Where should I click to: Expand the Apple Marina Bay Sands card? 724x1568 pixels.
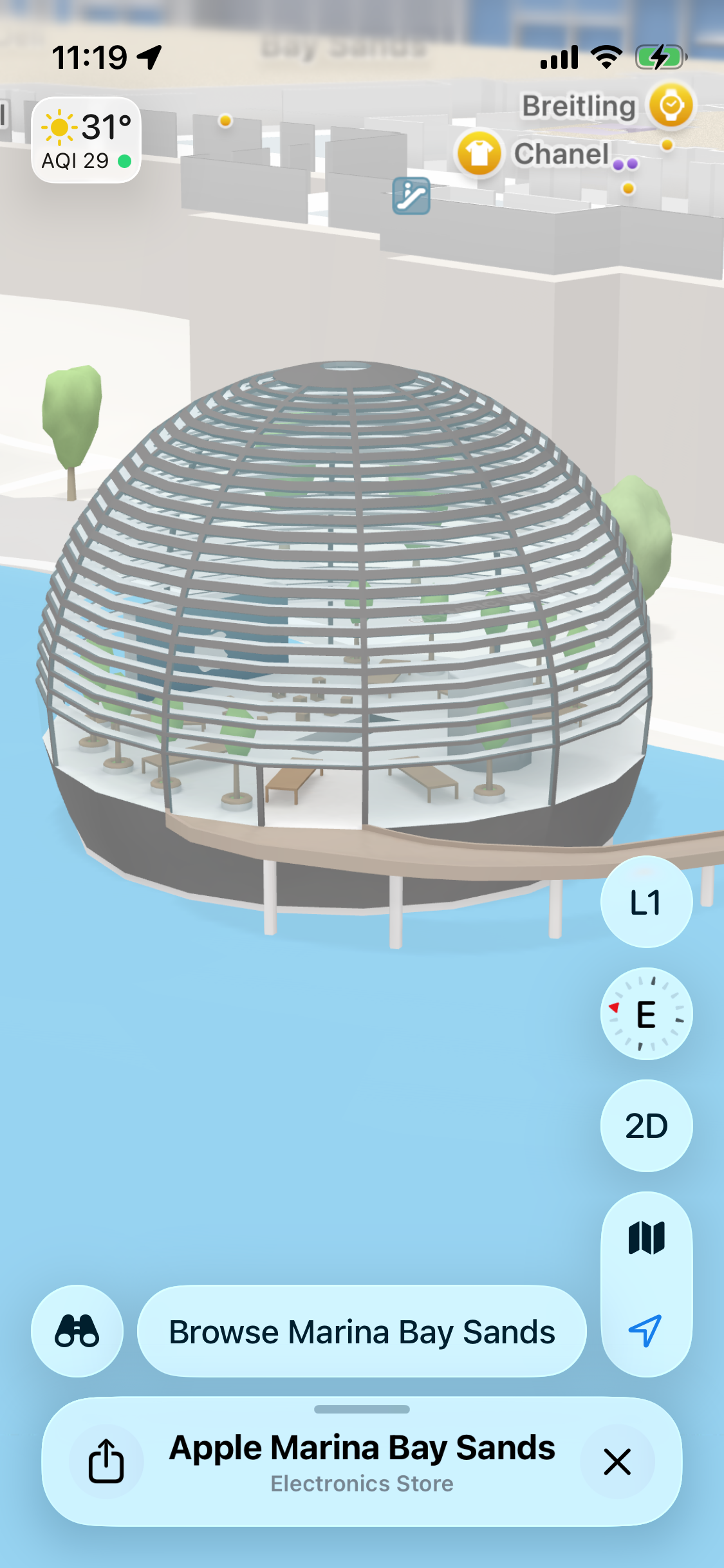coord(362,1409)
